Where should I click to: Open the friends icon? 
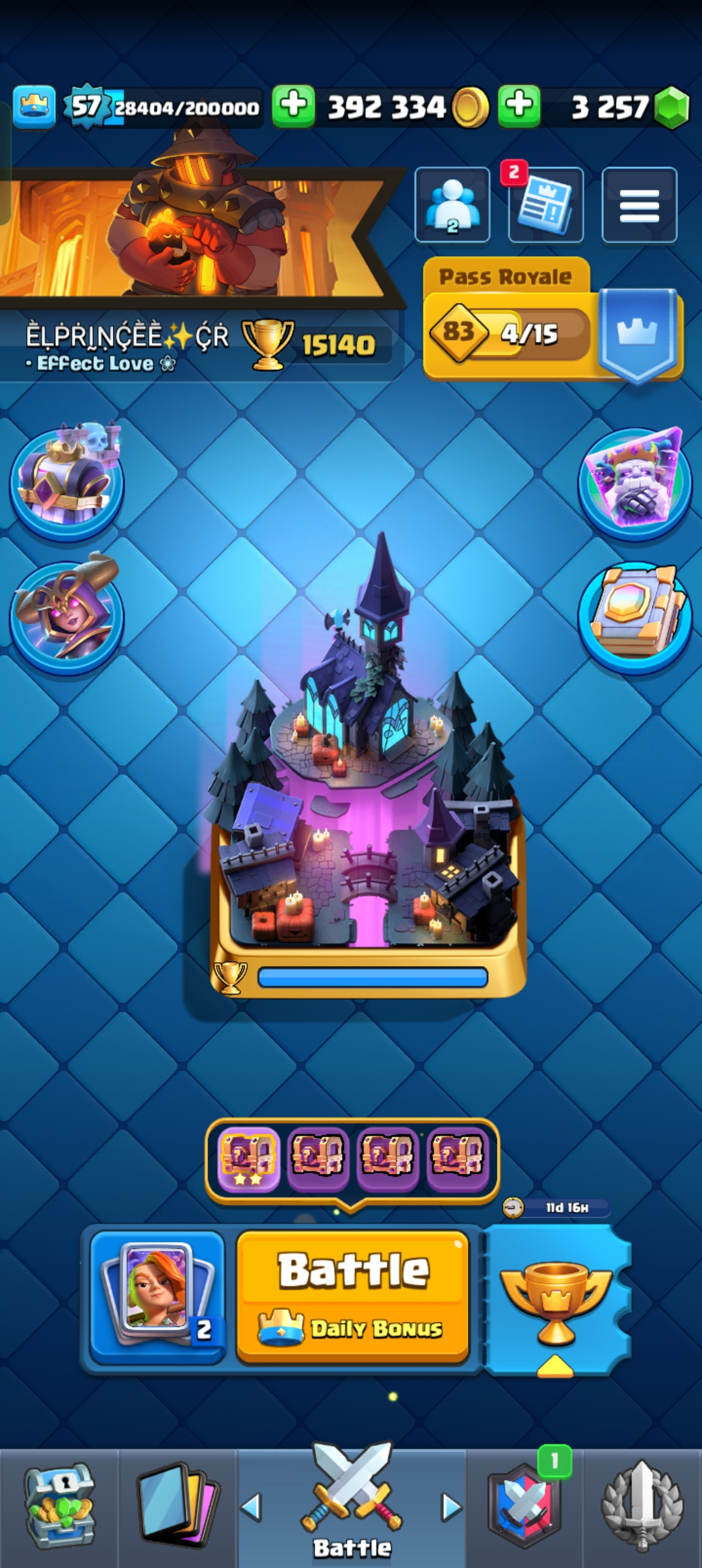pyautogui.click(x=452, y=205)
